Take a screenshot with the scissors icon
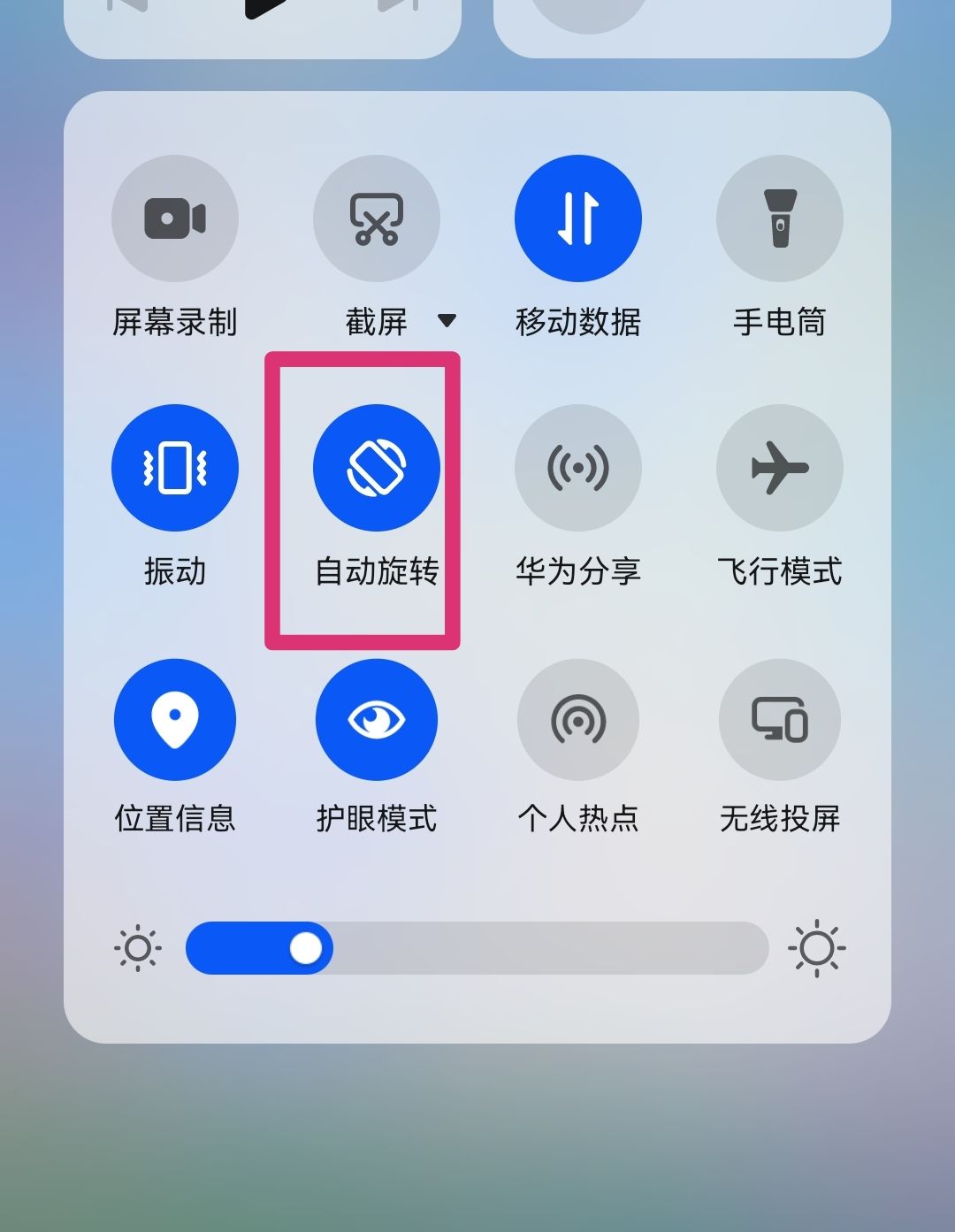 pyautogui.click(x=377, y=219)
